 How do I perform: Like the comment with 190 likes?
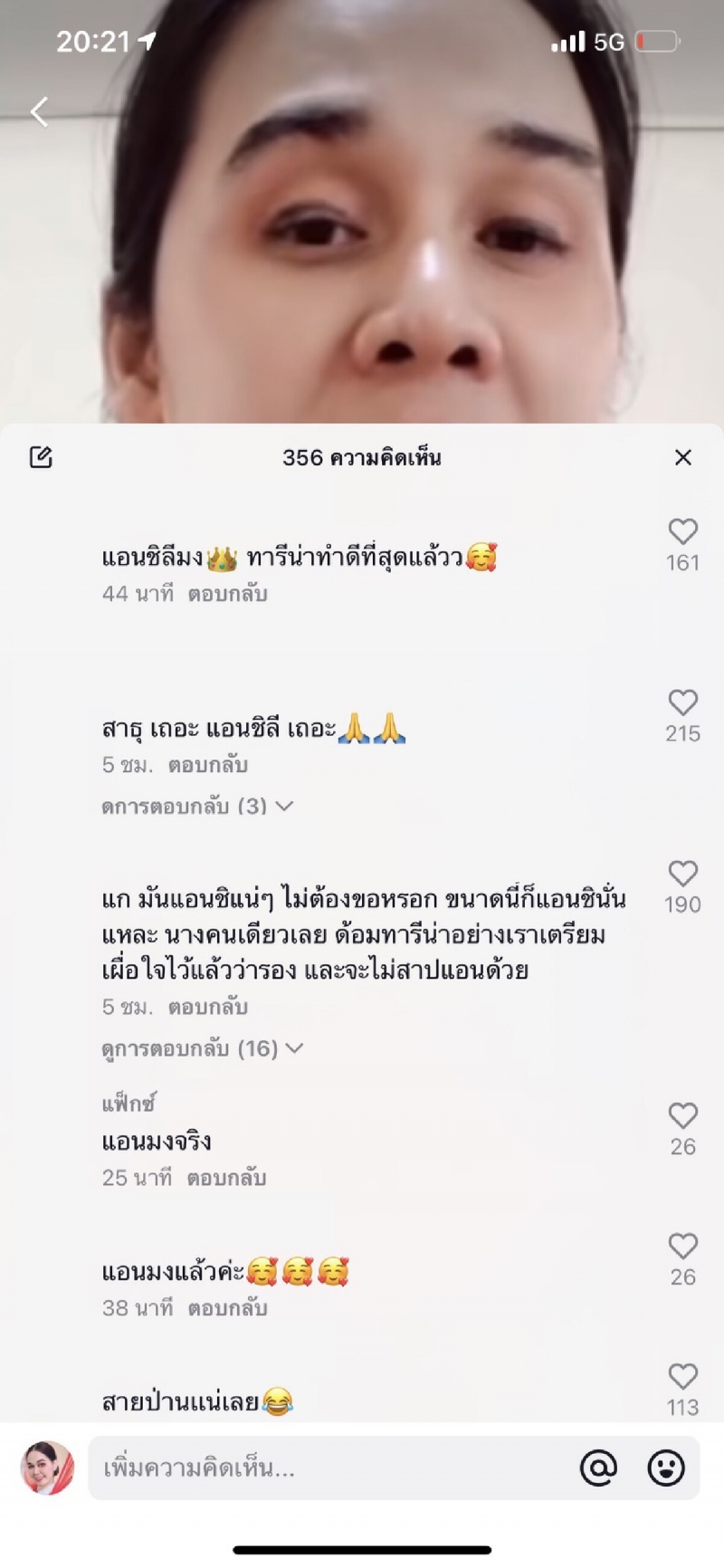pos(682,874)
